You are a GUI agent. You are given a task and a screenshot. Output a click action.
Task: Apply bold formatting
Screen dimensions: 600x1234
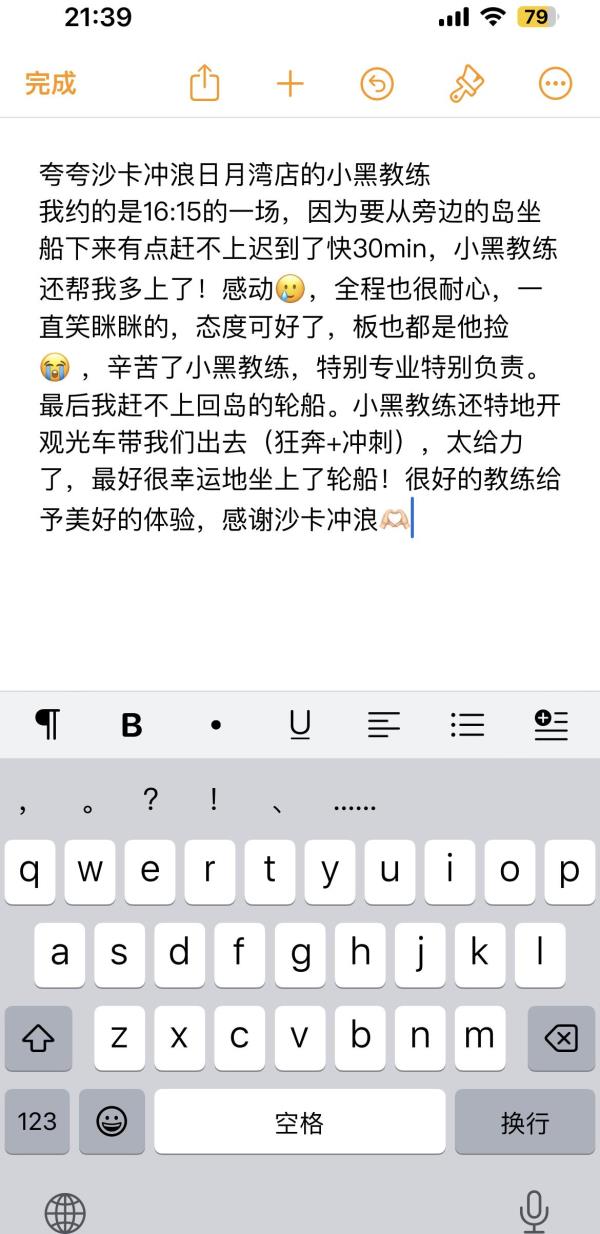click(x=131, y=724)
